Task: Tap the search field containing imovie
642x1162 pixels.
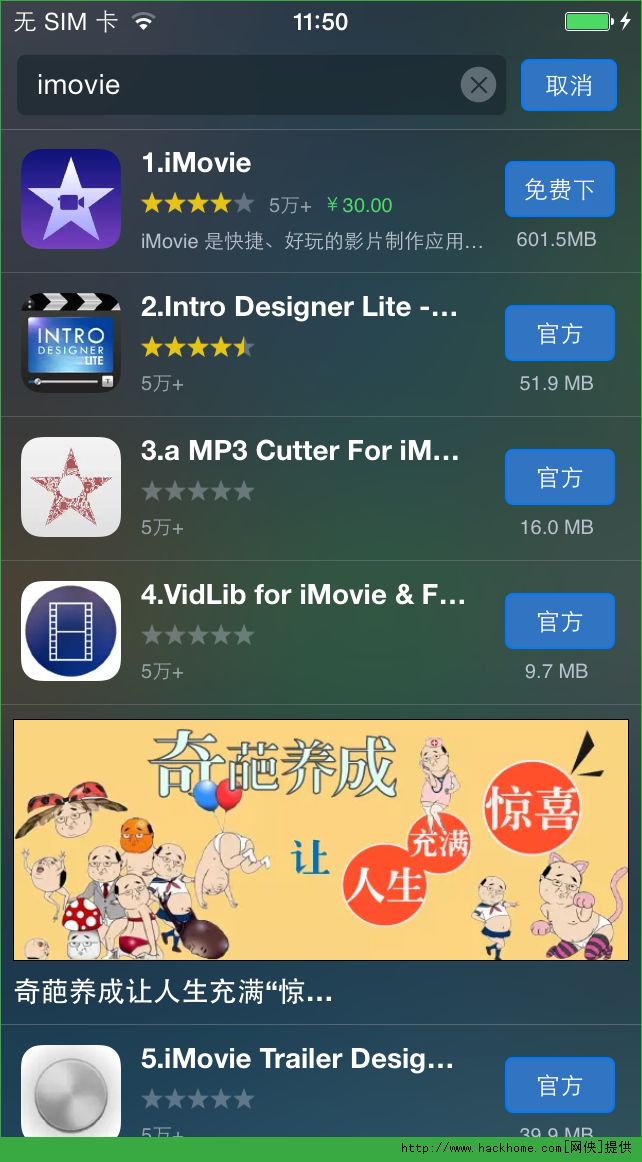Action: tap(240, 85)
